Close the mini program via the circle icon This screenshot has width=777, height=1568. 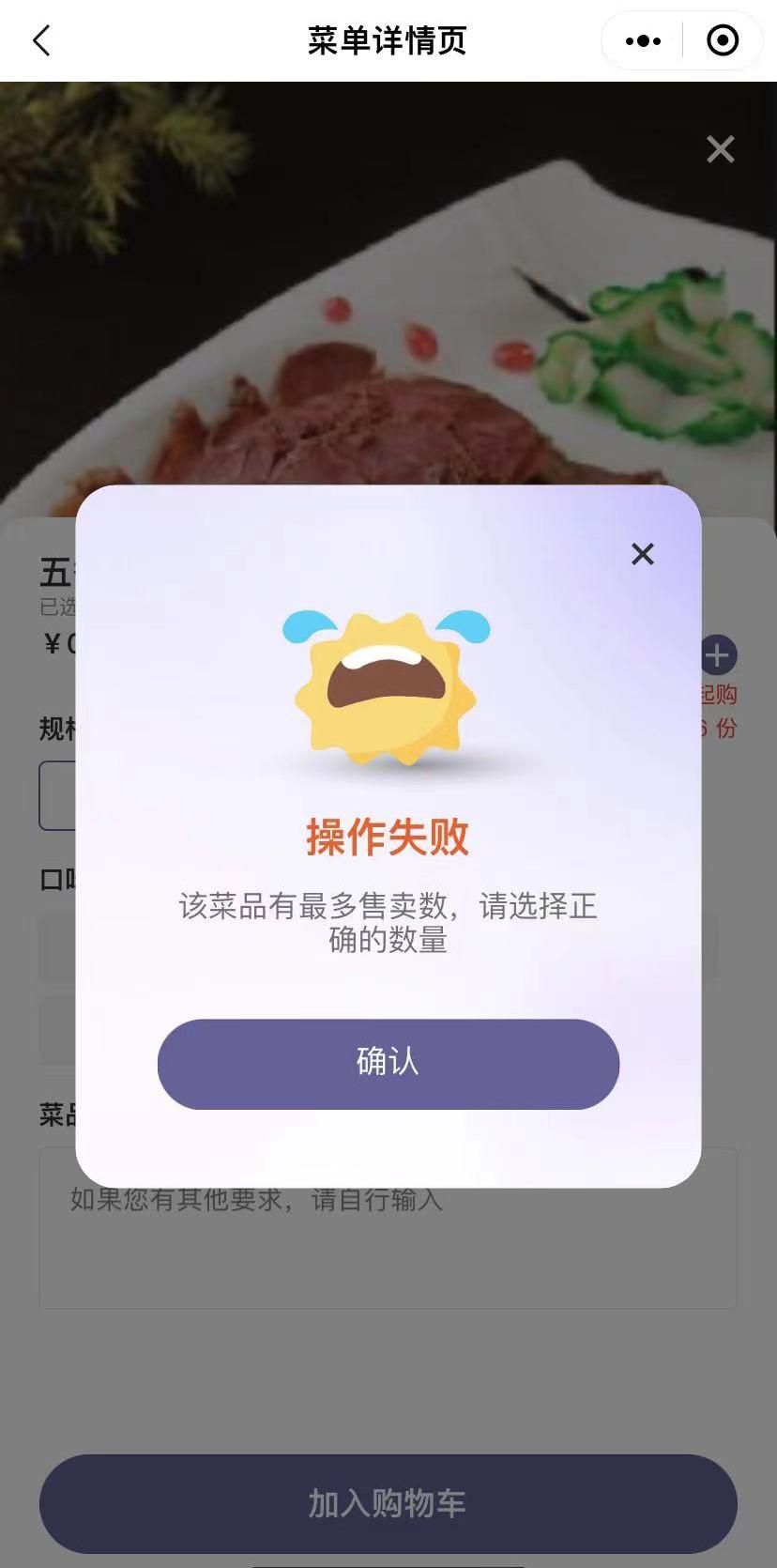coord(723,40)
